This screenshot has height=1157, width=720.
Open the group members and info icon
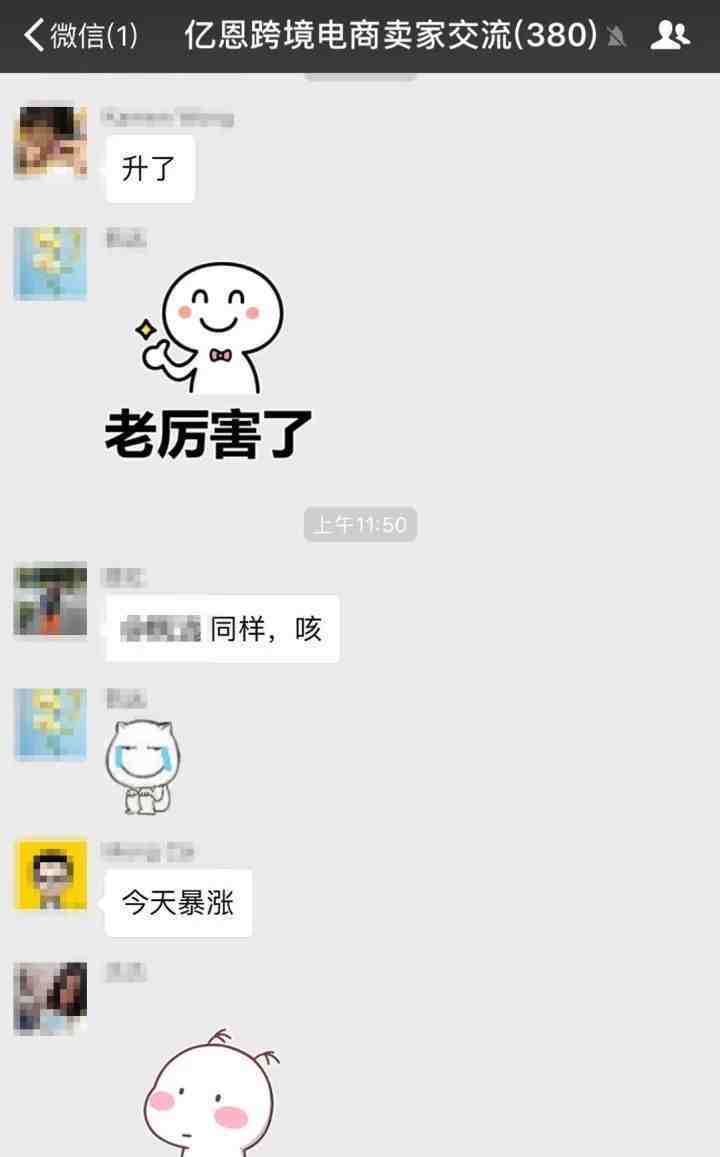(669, 36)
